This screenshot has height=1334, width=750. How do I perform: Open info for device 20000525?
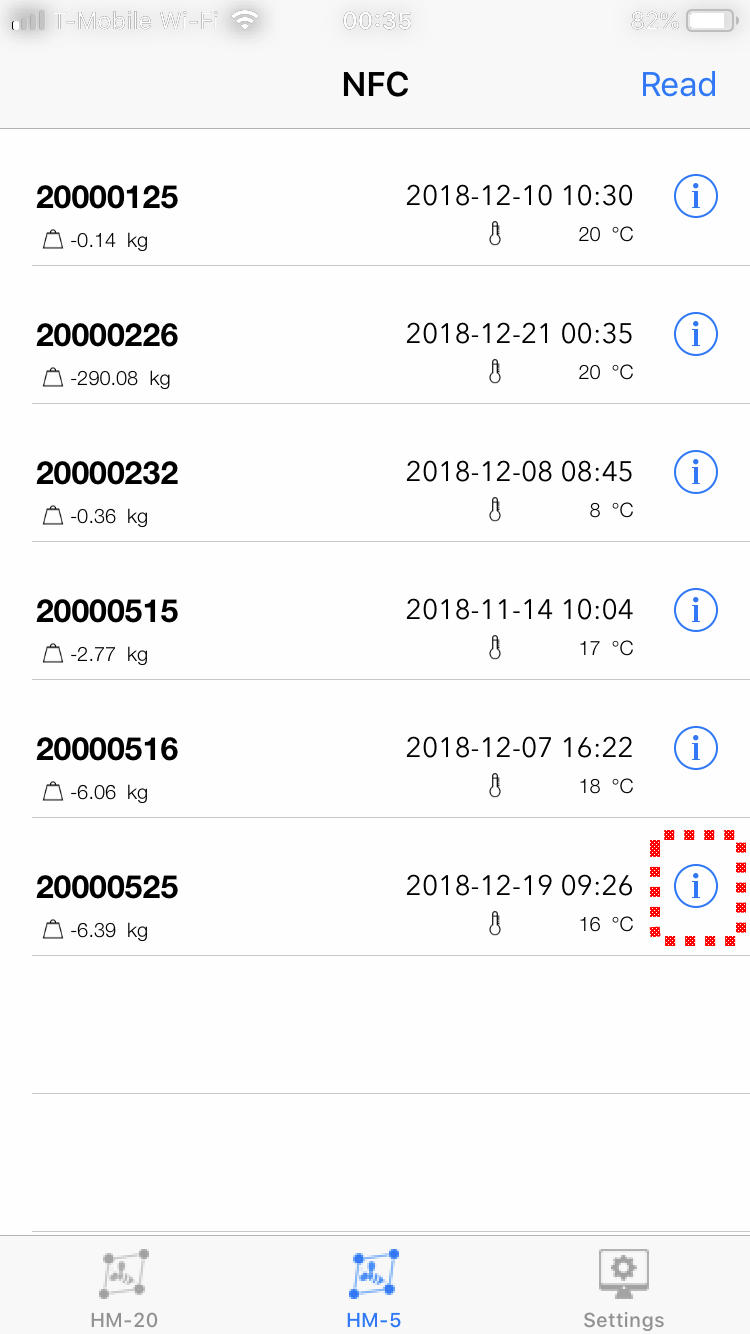pyautogui.click(x=696, y=886)
